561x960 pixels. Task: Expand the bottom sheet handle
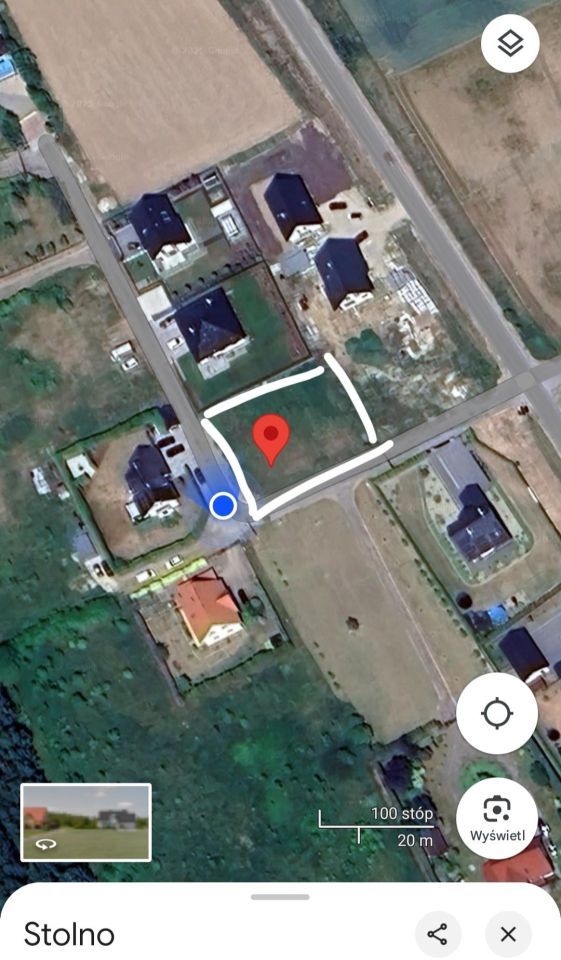tap(280, 897)
